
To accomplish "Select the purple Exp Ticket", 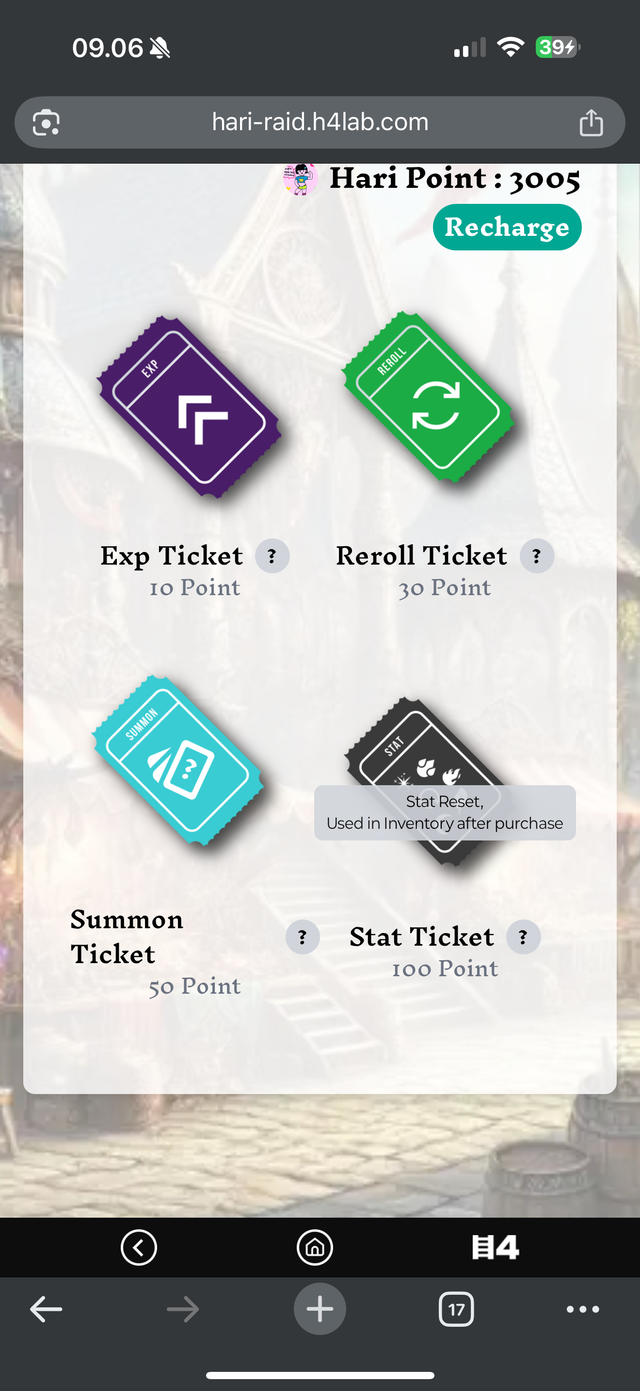I will (x=189, y=406).
